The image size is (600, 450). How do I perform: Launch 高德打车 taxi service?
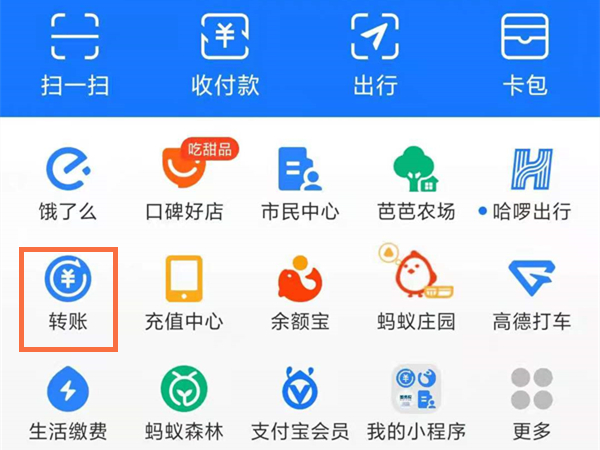[x=532, y=294]
